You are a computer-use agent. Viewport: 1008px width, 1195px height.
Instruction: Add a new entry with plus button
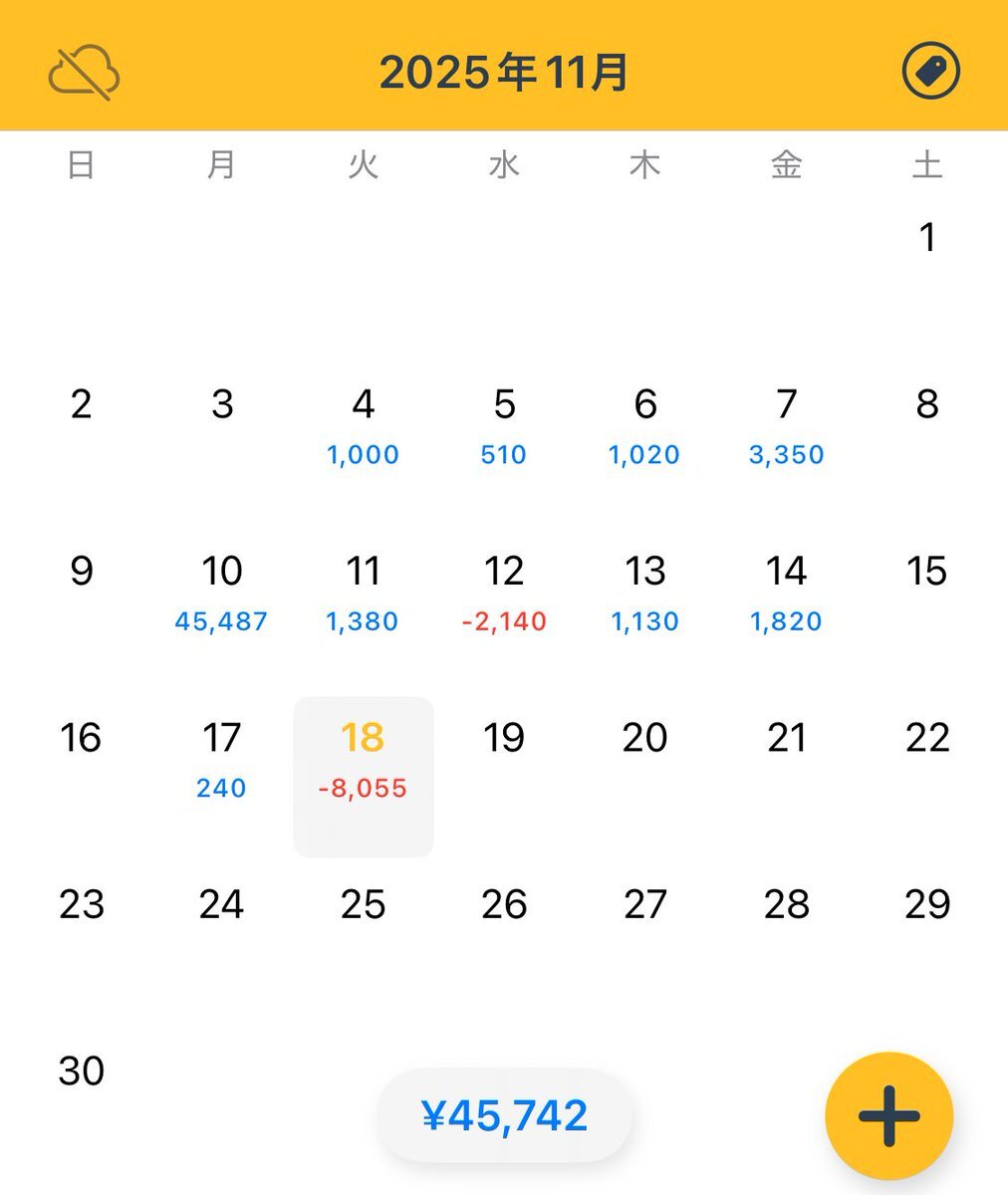(888, 1115)
